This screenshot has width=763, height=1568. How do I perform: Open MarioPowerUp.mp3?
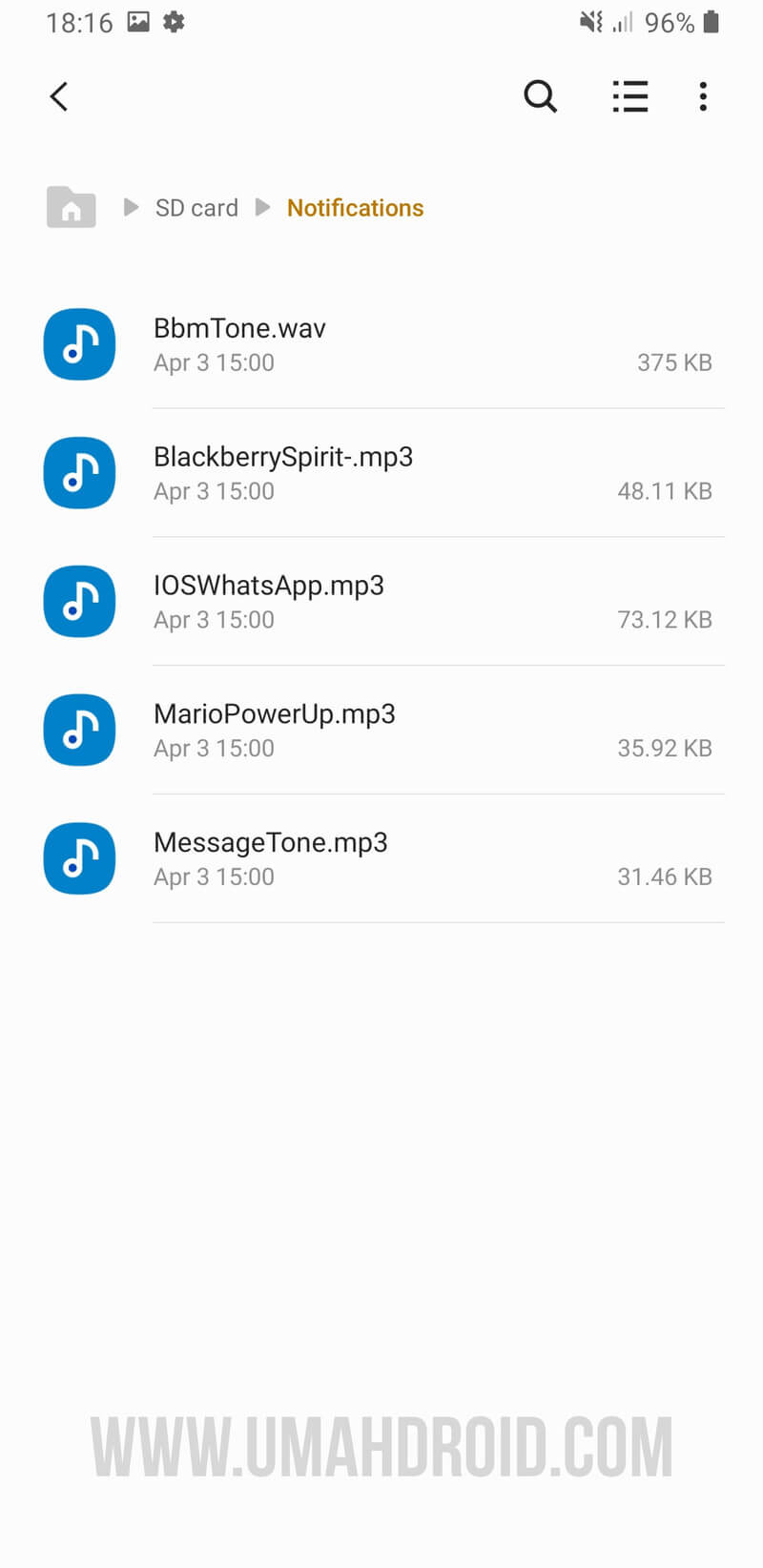381,731
